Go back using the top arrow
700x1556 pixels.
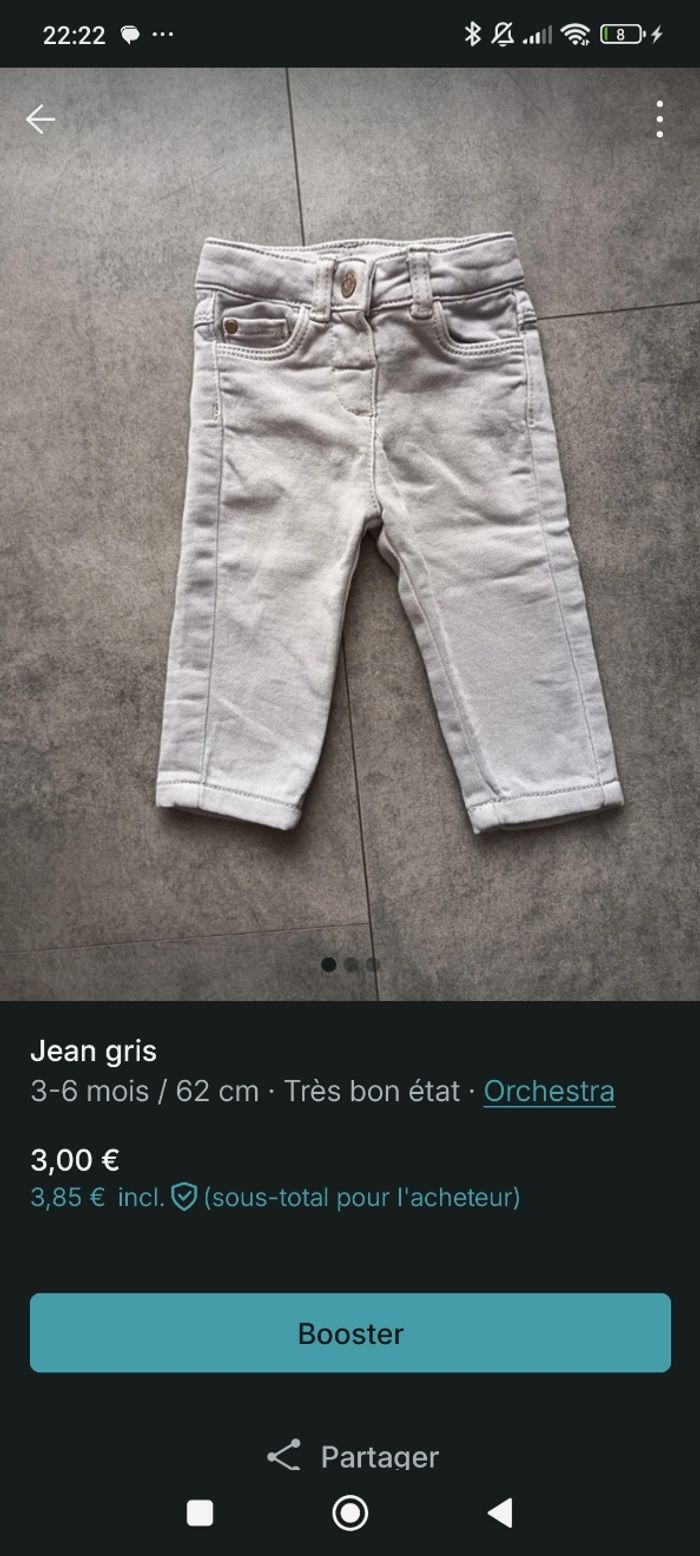[40, 120]
